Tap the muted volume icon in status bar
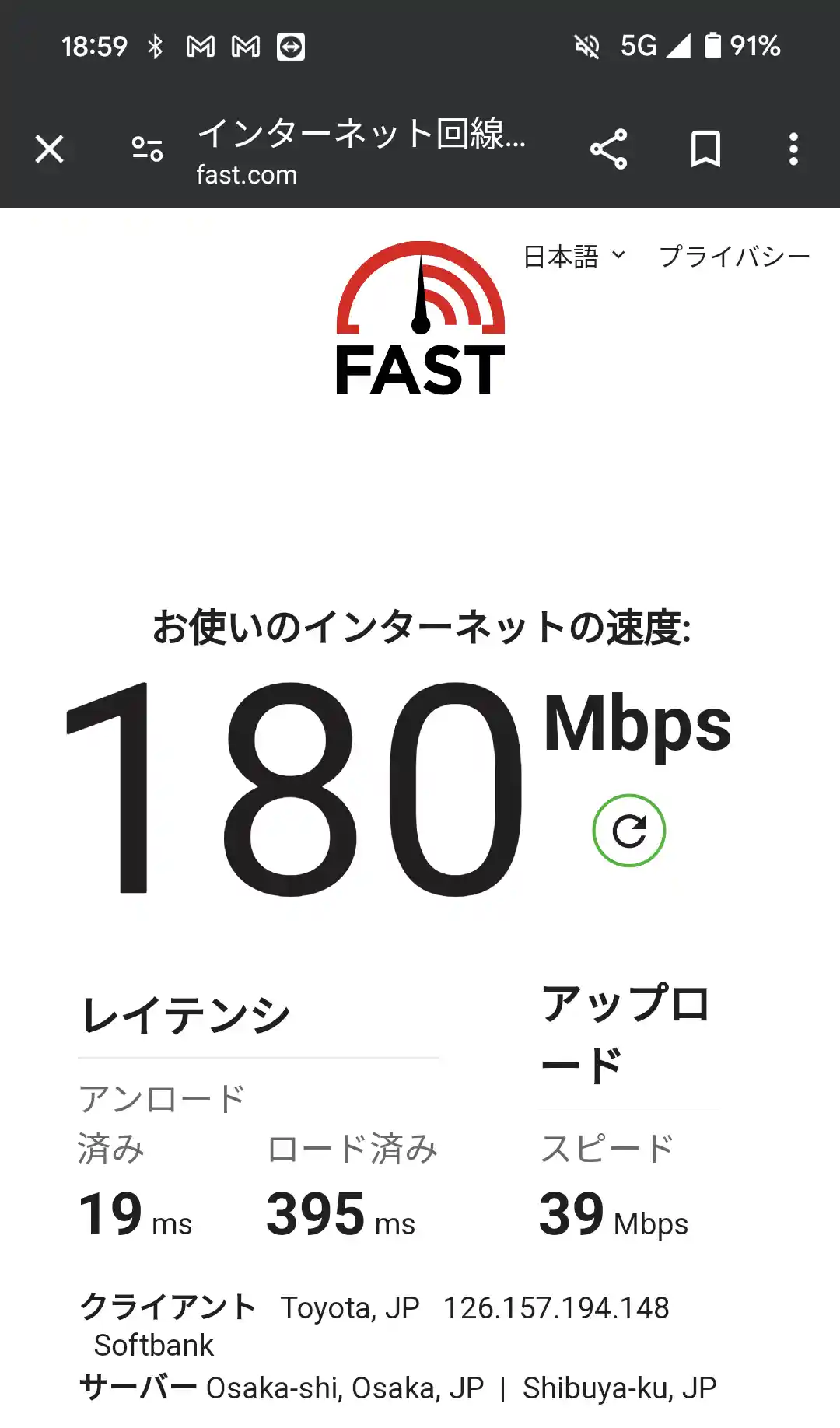 point(587,47)
